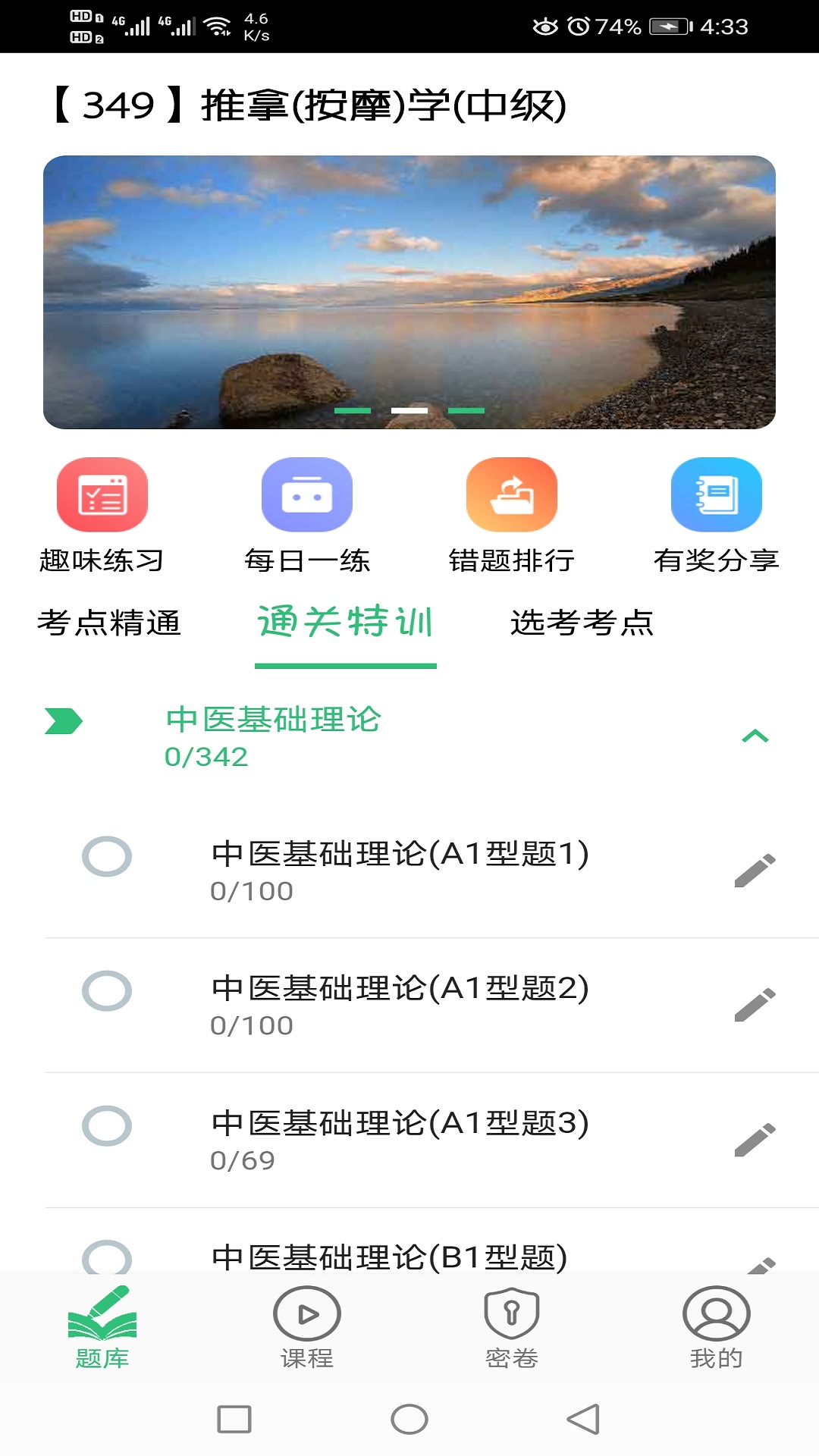Tap the landscape banner image
This screenshot has width=819, height=1456.
click(x=409, y=292)
